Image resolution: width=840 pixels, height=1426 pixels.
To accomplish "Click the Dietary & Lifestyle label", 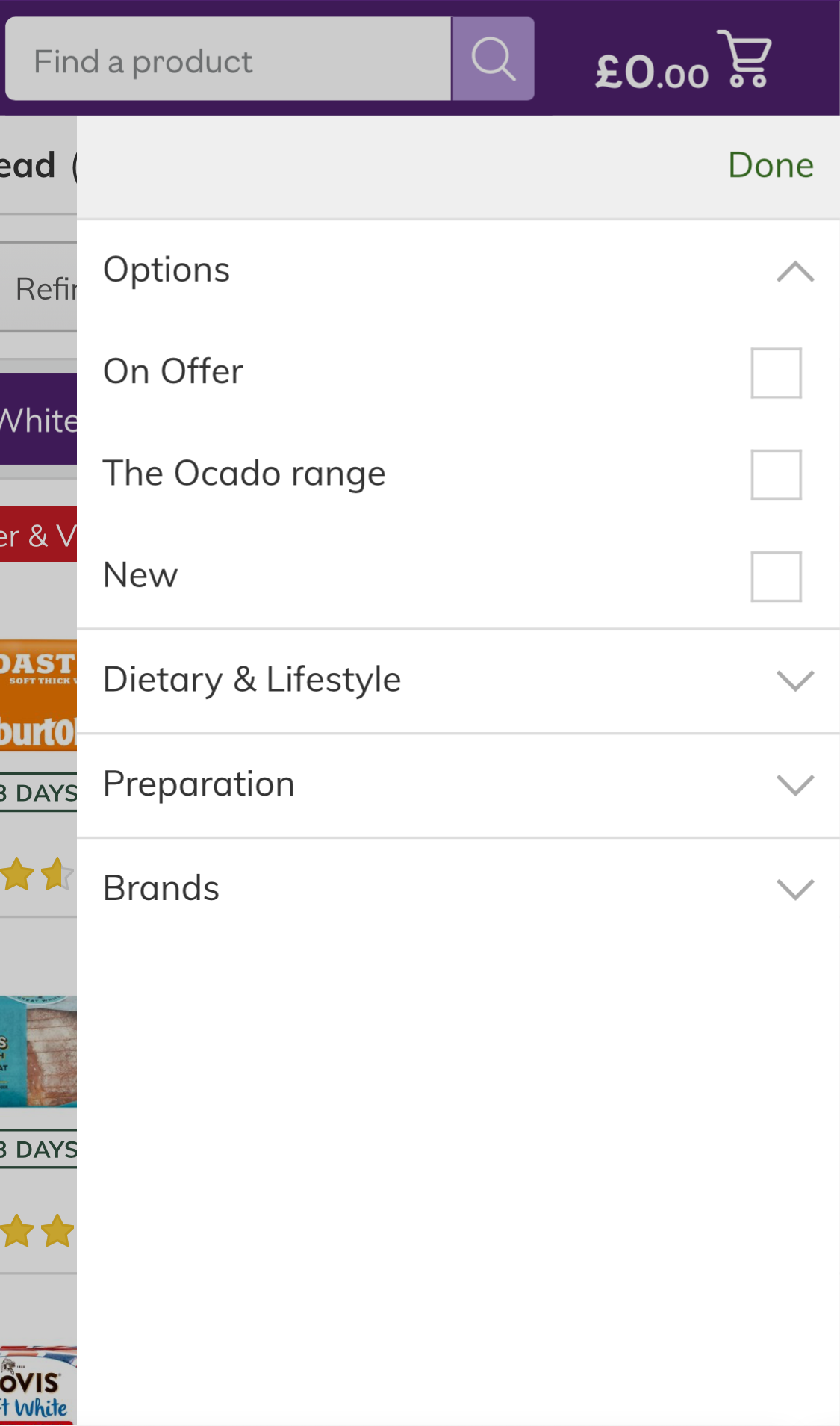I will (252, 680).
